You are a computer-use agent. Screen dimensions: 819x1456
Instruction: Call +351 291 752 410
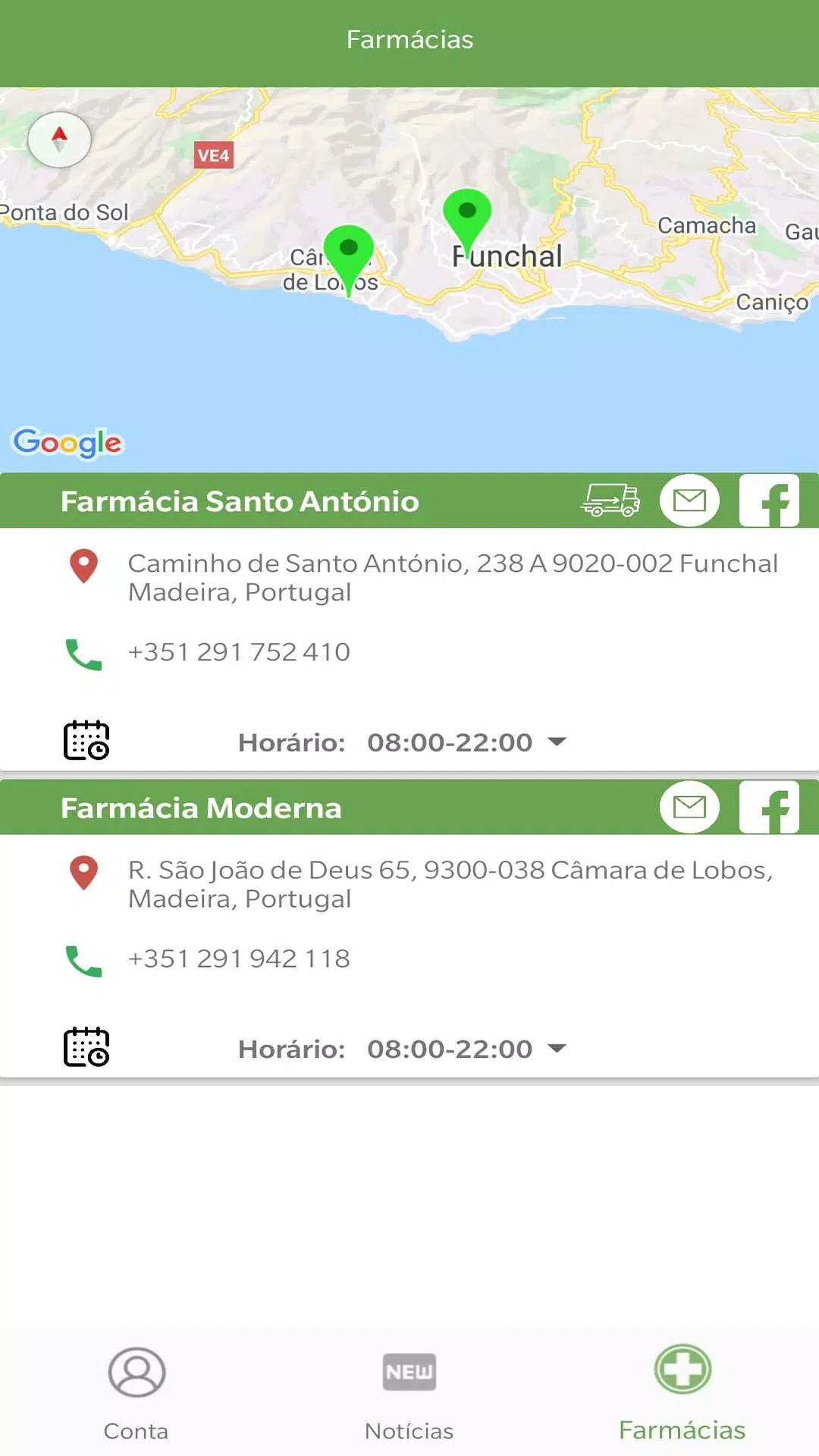[239, 652]
